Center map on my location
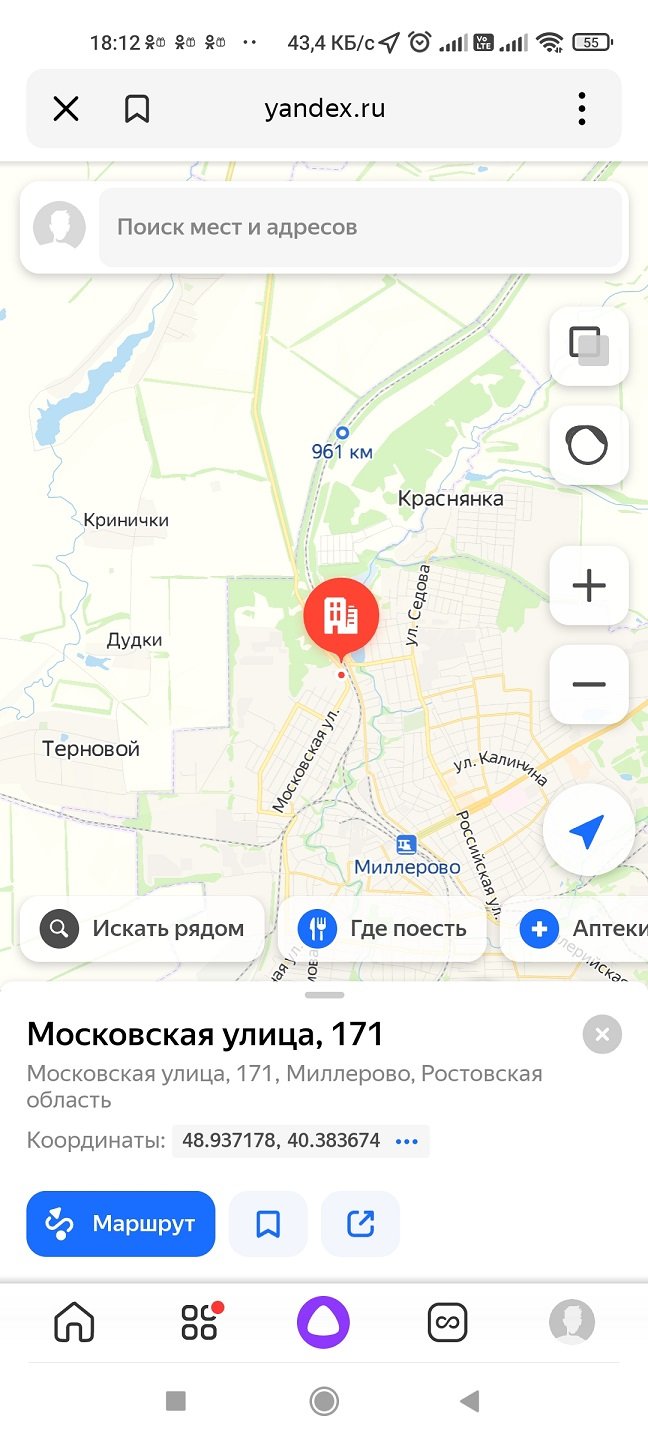Image resolution: width=648 pixels, height=1440 pixels. (x=588, y=831)
